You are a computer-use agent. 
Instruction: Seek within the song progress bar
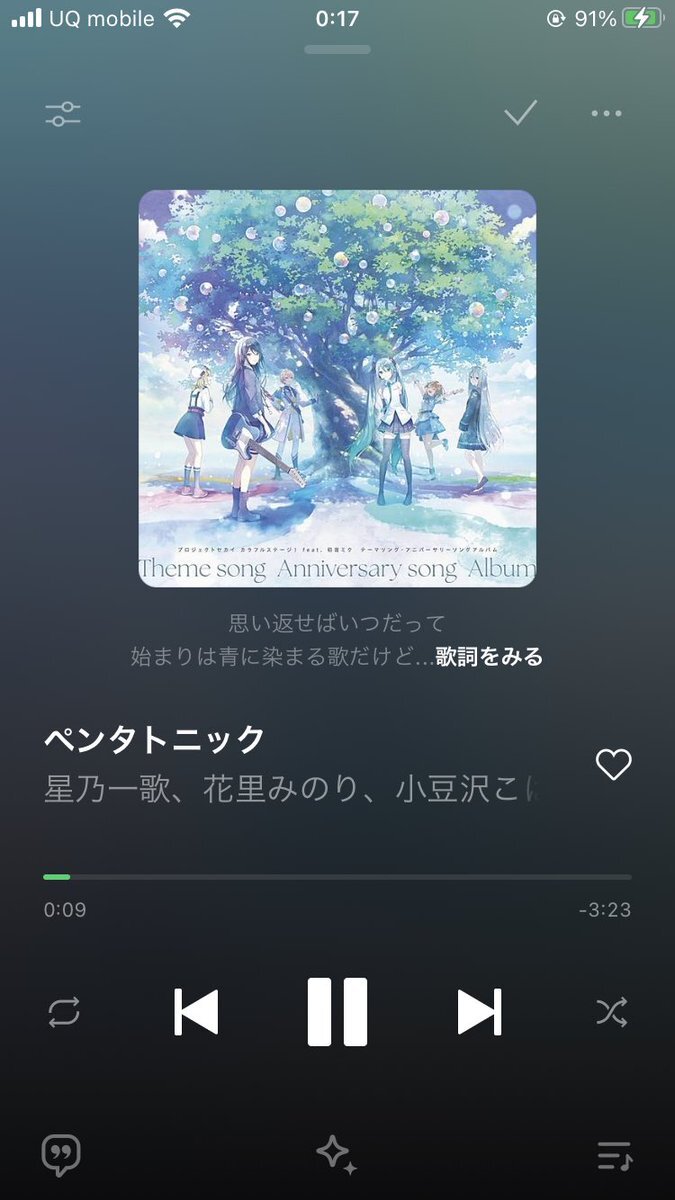click(x=337, y=877)
